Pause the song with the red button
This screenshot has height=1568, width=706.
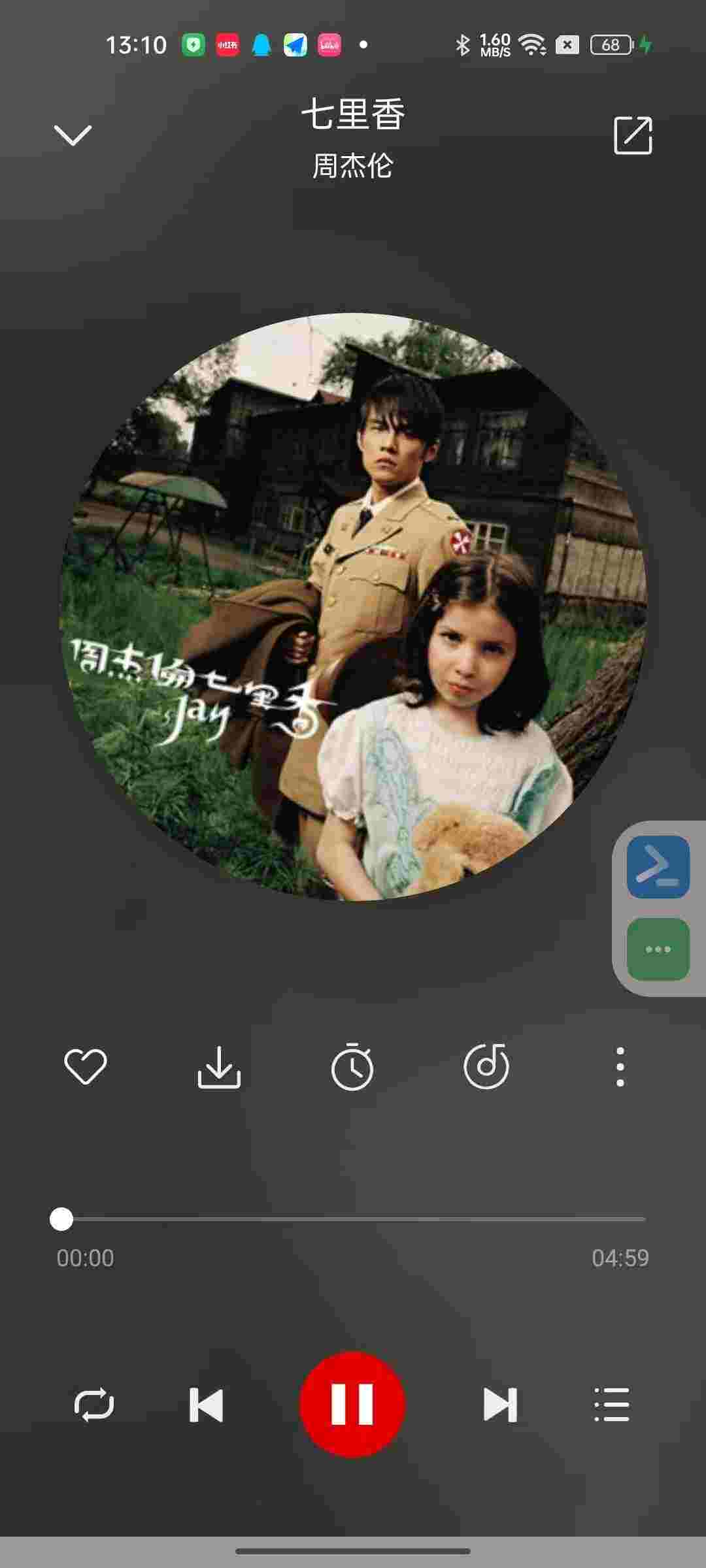[x=352, y=1404]
